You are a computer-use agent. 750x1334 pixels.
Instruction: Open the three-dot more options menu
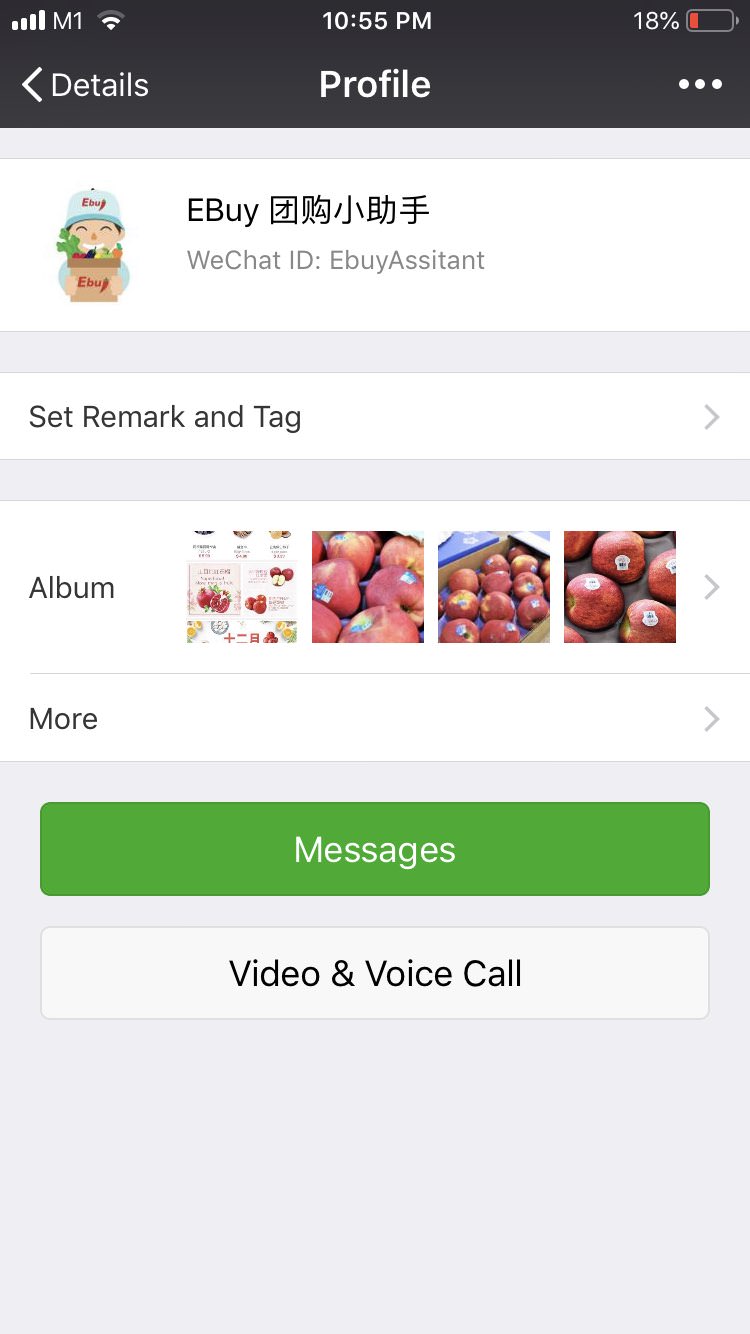pos(700,85)
